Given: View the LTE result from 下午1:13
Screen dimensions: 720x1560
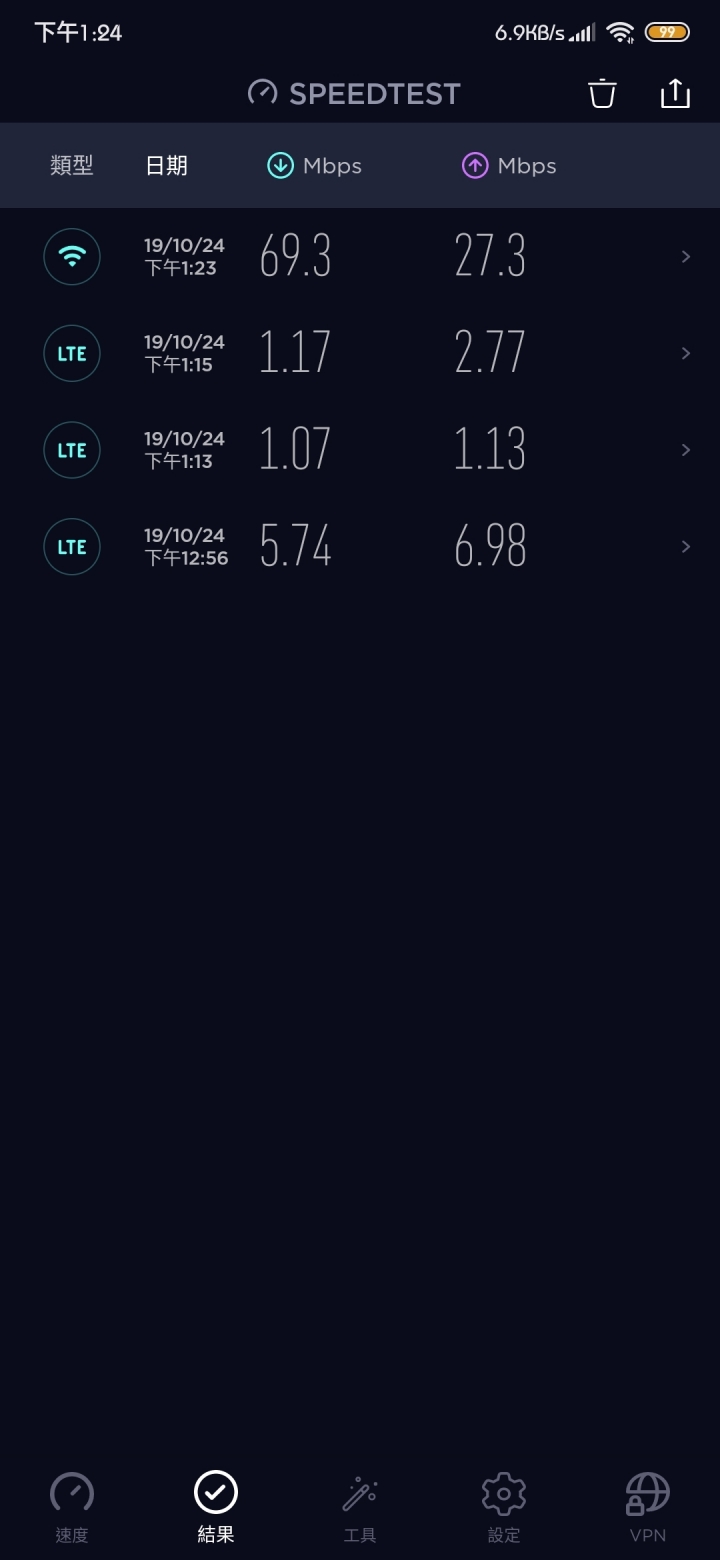Looking at the screenshot, I should [360, 450].
